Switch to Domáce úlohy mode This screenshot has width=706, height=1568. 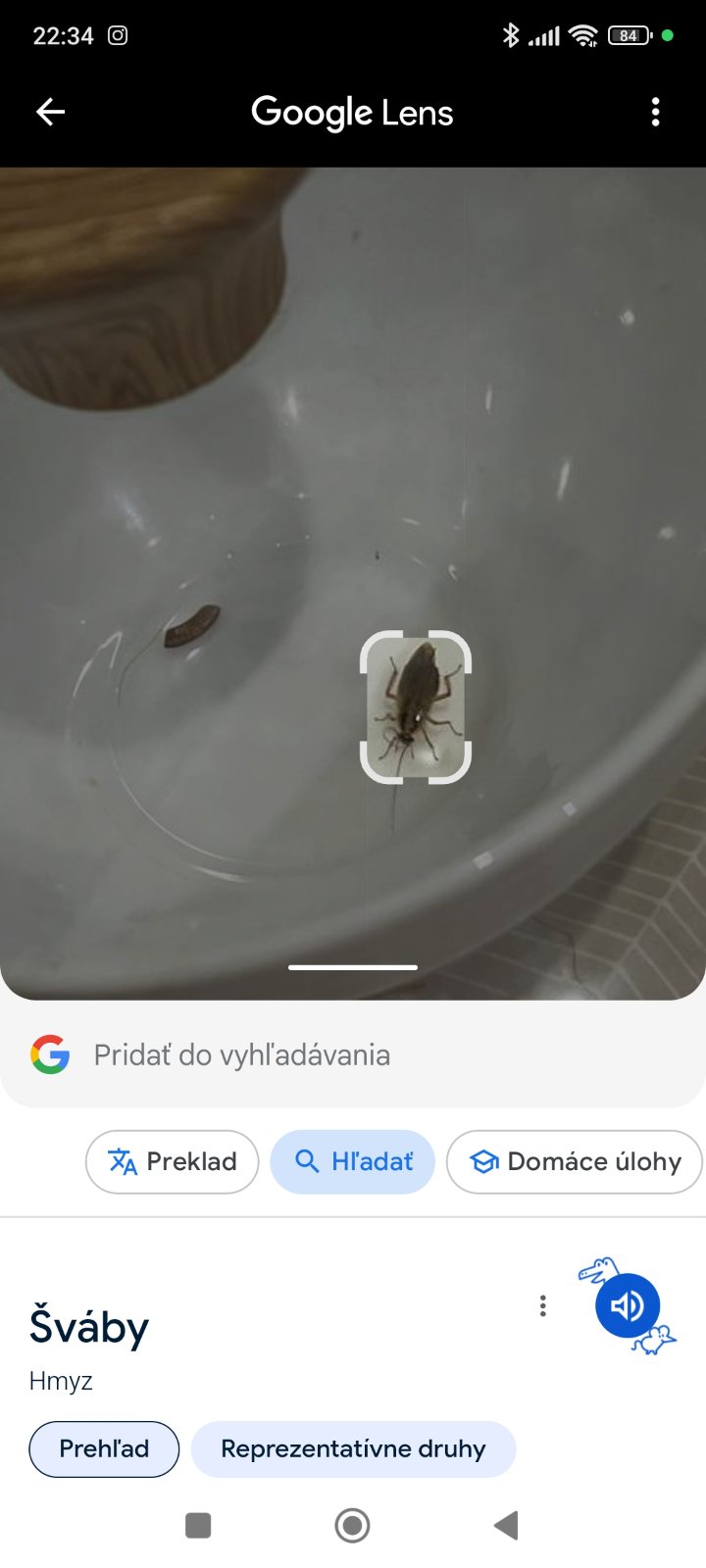click(x=576, y=1161)
